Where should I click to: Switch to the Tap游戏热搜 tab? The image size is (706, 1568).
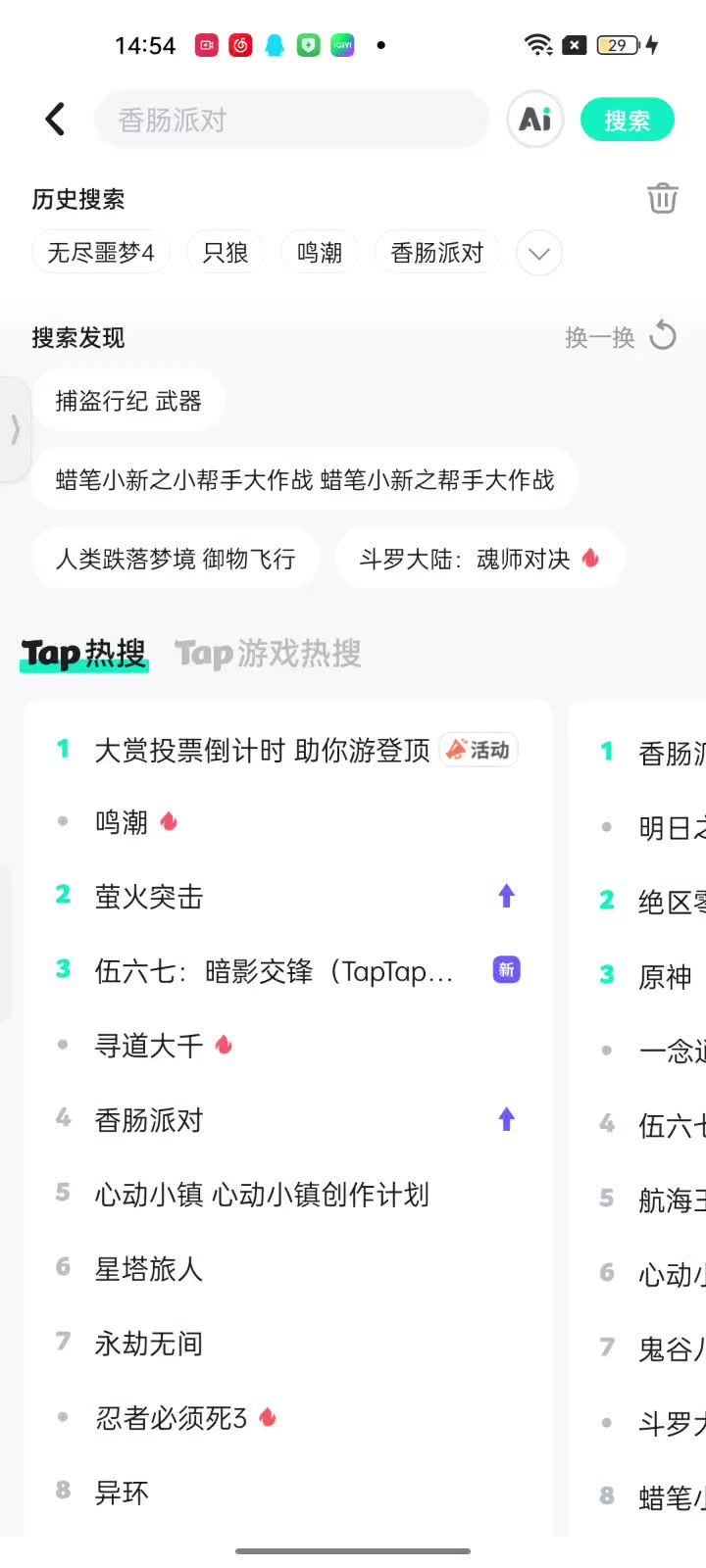coord(268,654)
